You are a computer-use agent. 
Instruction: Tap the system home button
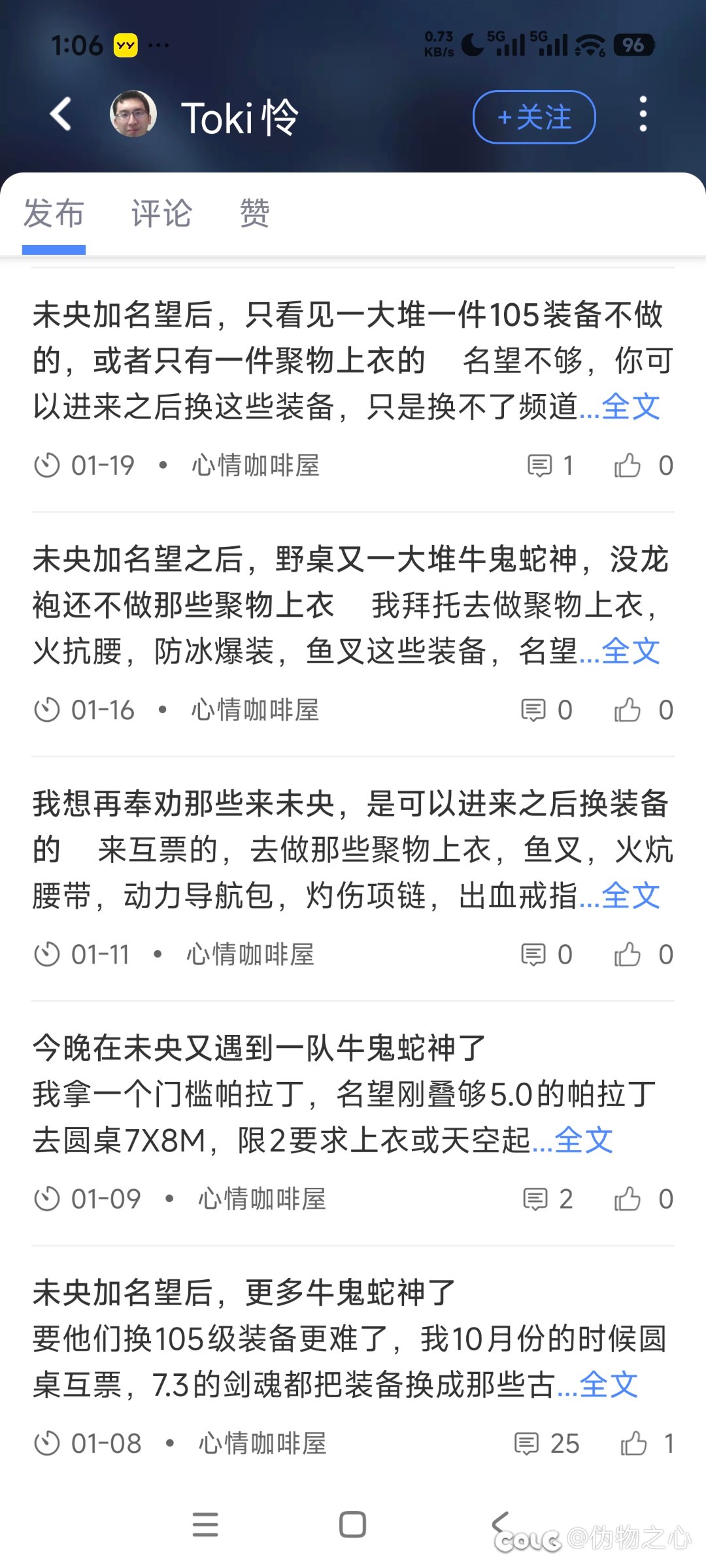point(352,1525)
